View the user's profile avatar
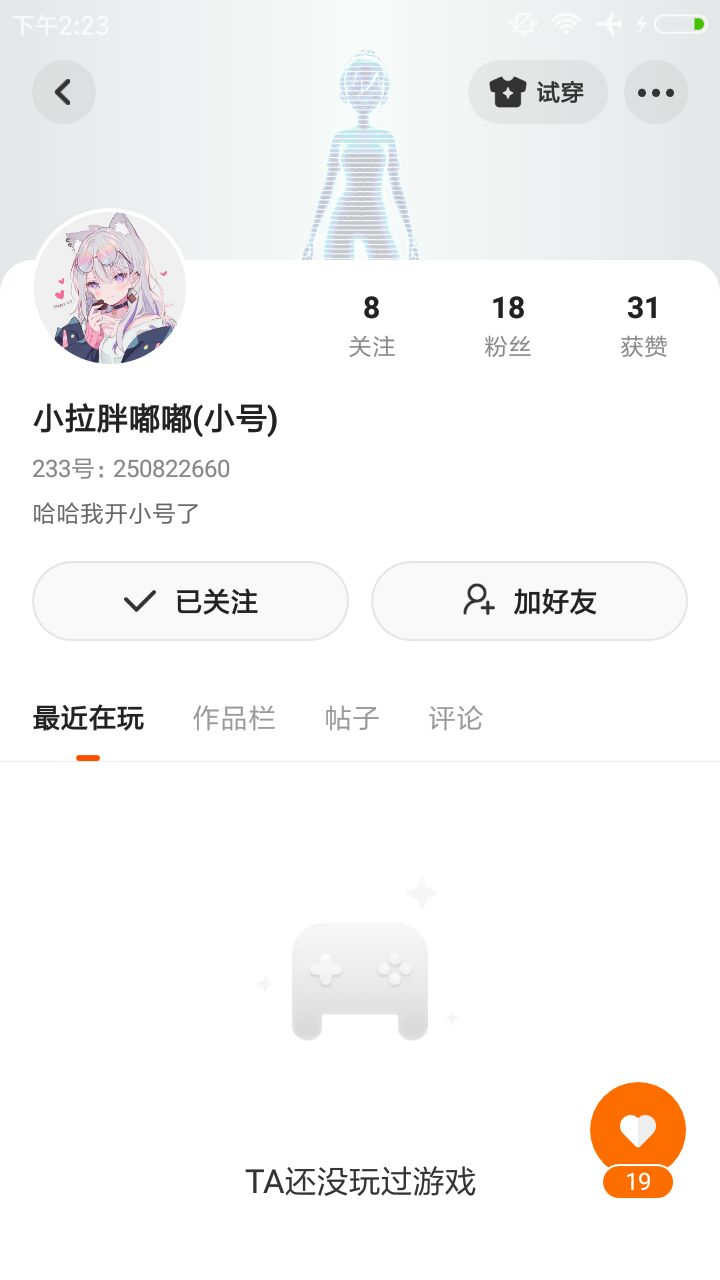Viewport: 720px width, 1280px height. [x=110, y=288]
